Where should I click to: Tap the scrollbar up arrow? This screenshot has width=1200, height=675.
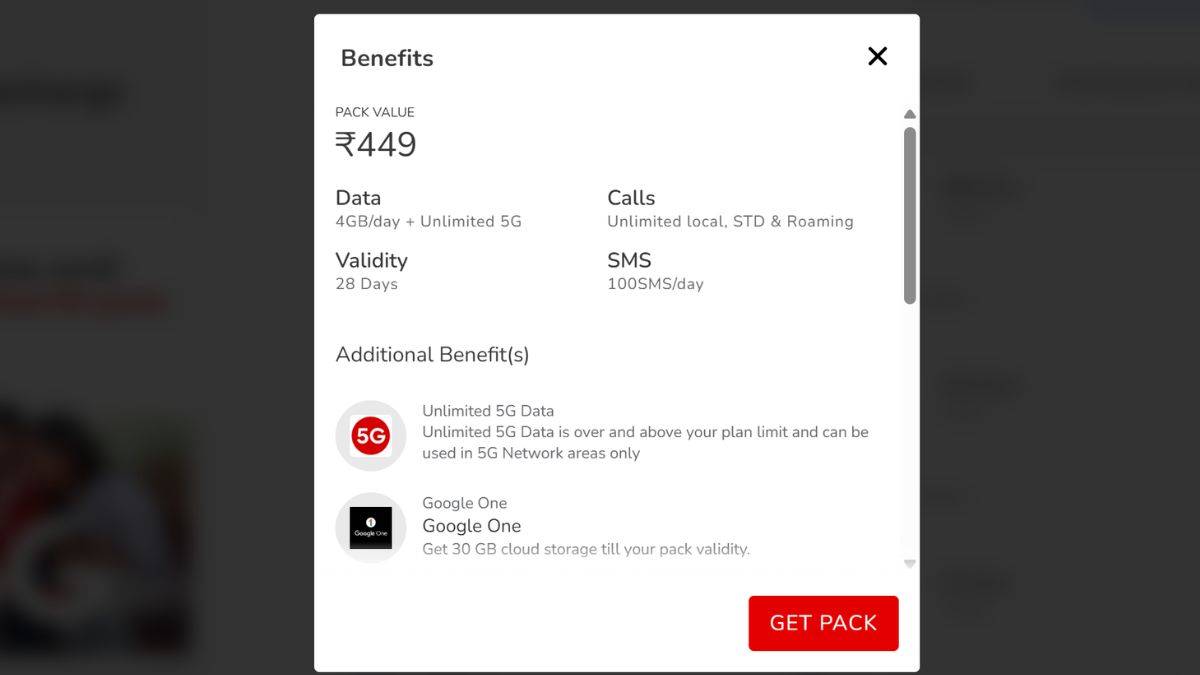click(x=910, y=114)
